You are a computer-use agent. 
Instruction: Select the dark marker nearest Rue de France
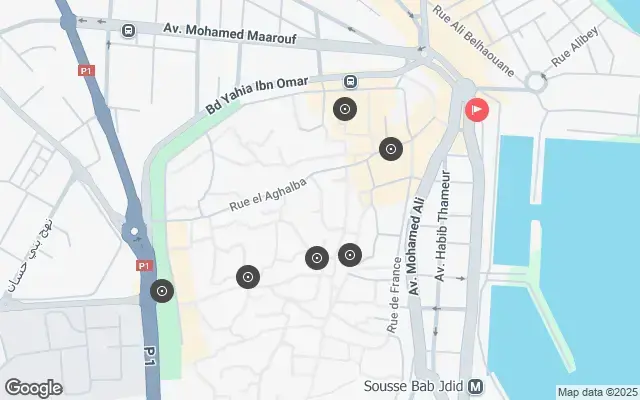[350, 255]
